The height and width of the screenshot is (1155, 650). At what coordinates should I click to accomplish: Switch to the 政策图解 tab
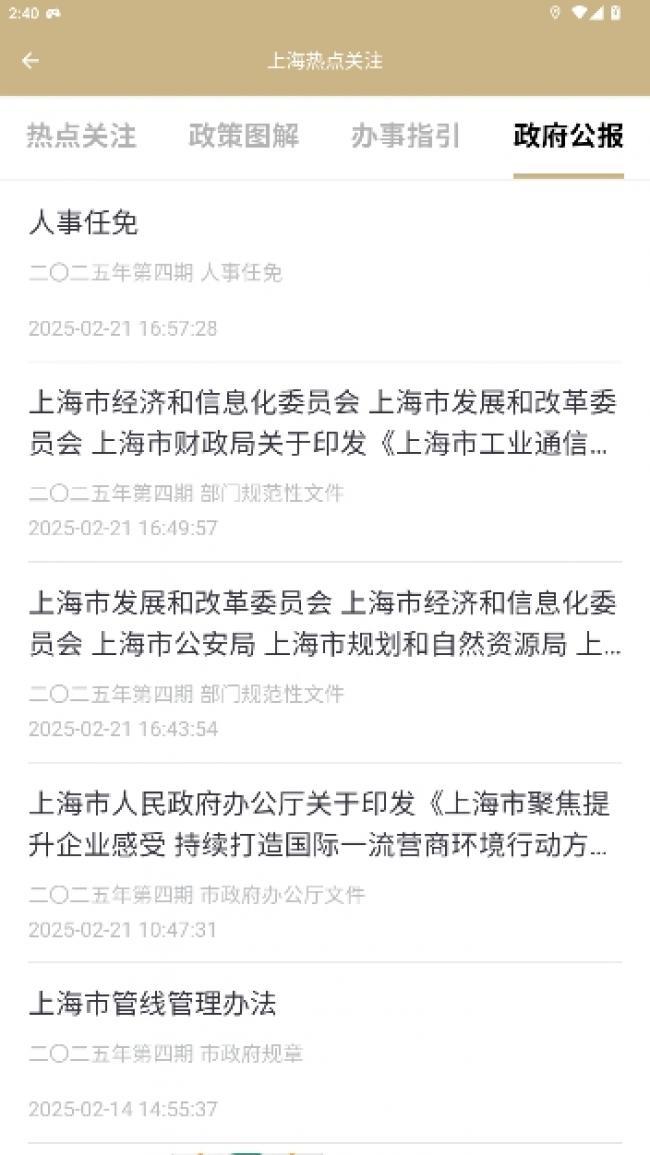coord(244,136)
